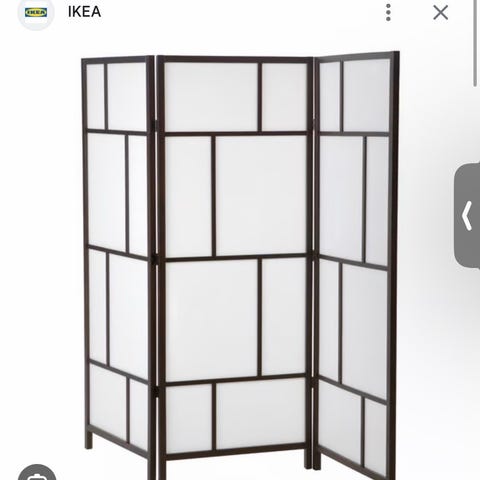Close the image viewer
The image size is (480, 480).
click(x=440, y=13)
